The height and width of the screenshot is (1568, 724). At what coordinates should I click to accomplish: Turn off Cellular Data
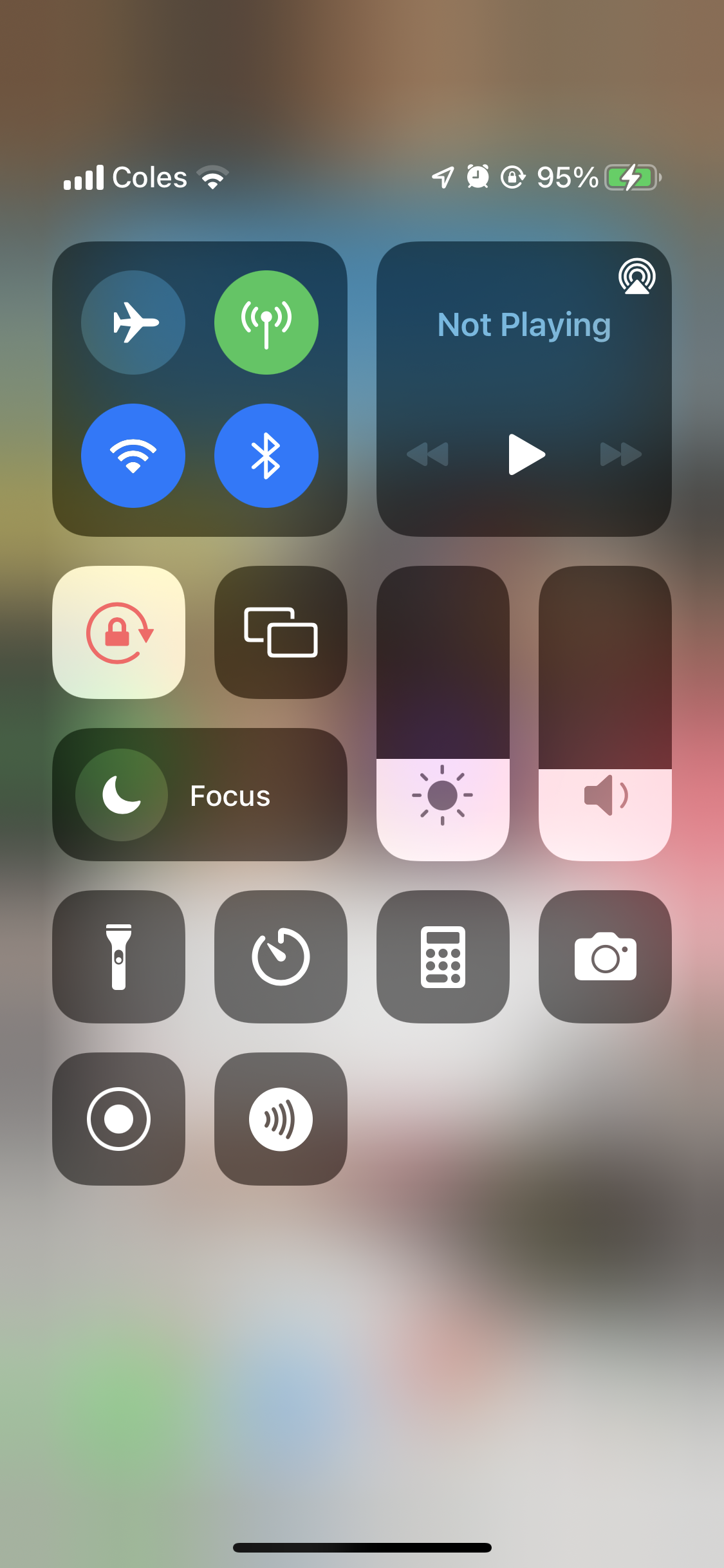click(266, 322)
